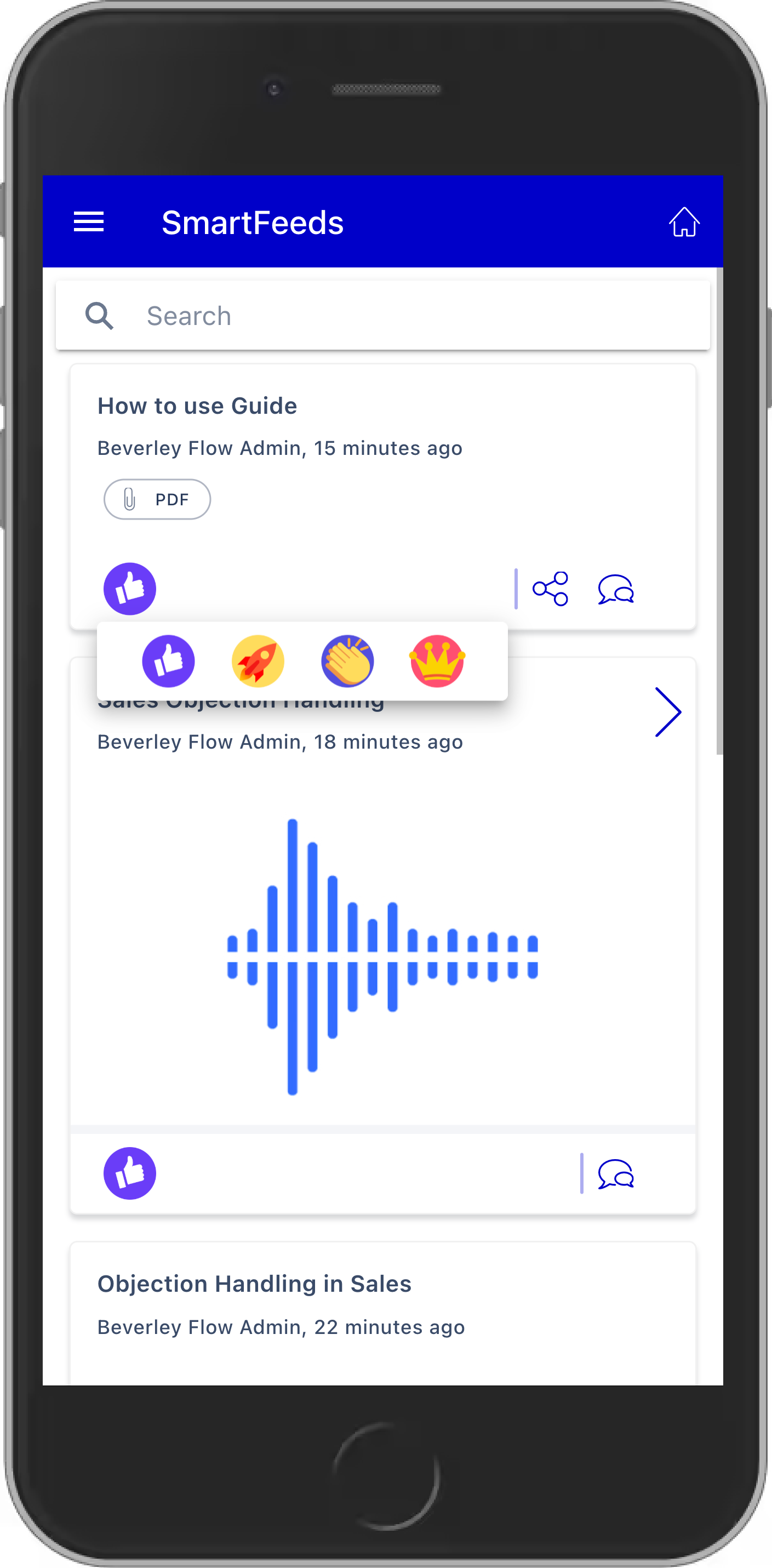Image resolution: width=772 pixels, height=1568 pixels.
Task: Choose the thumbs-up reaction in popup
Action: click(169, 661)
